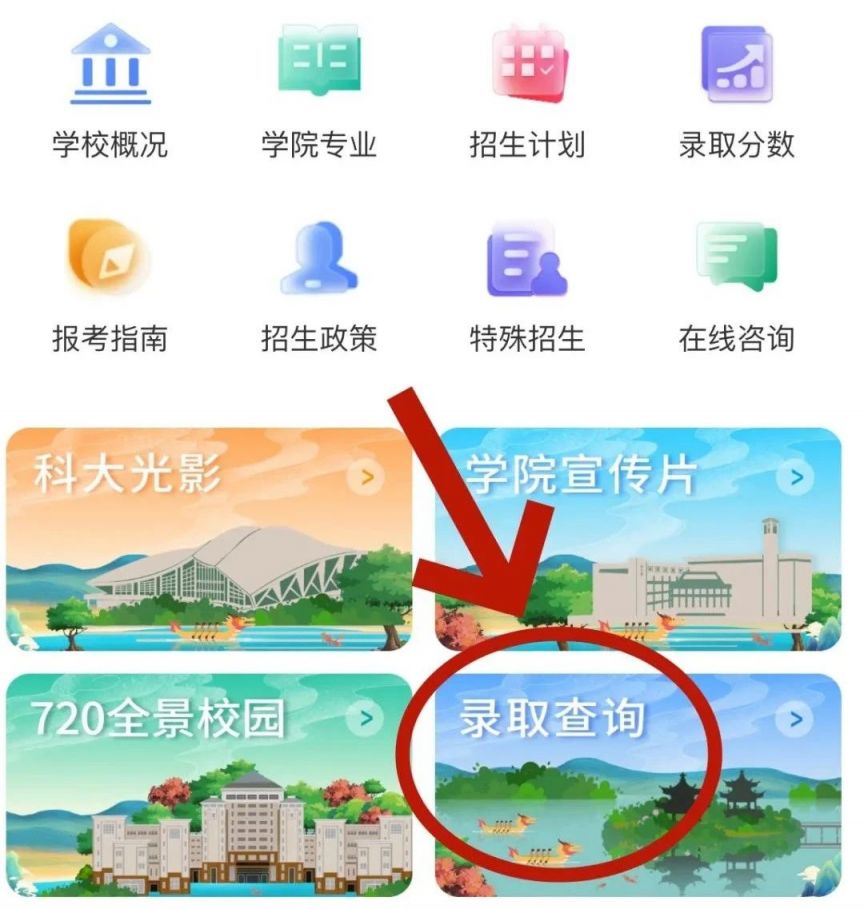Open the 科大光影 card
Image resolution: width=864 pixels, height=909 pixels.
tap(210, 540)
